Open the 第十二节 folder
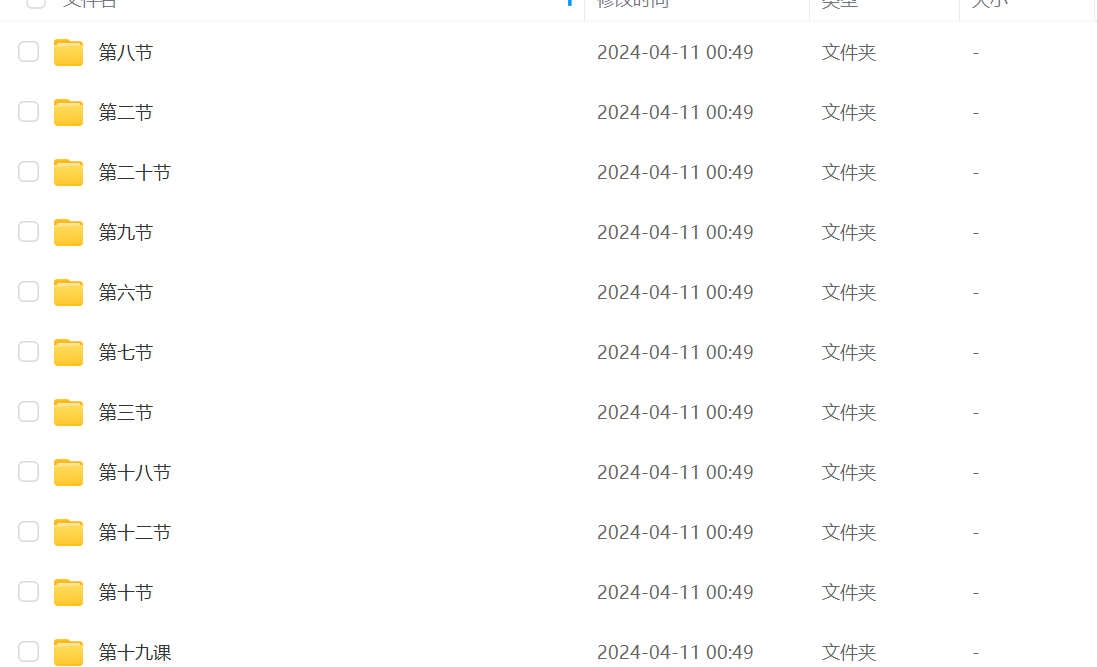The height and width of the screenshot is (667, 1097). pos(134,533)
